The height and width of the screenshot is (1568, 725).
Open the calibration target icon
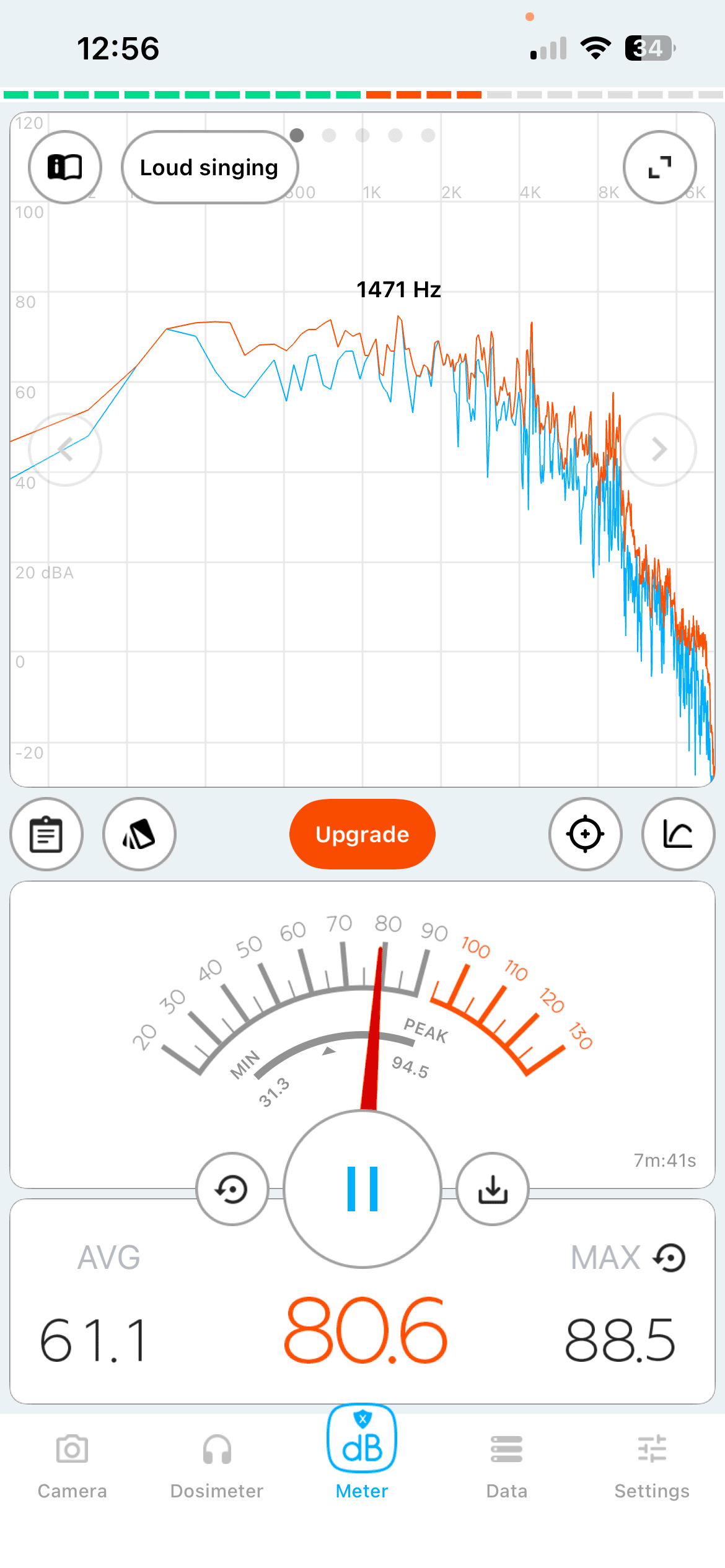pos(586,834)
